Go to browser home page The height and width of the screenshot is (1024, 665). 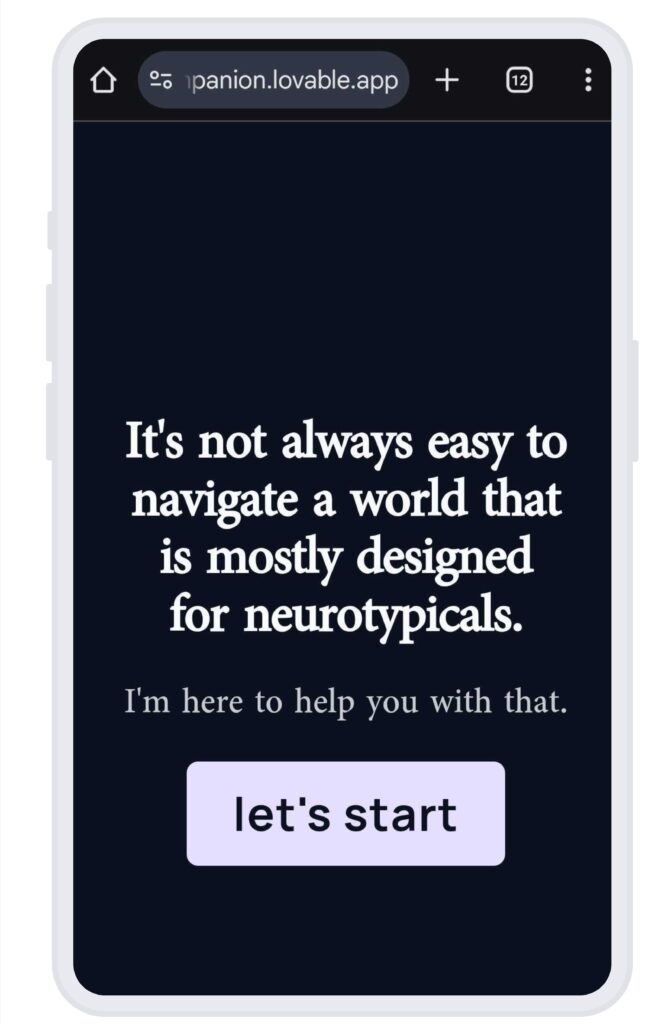[x=102, y=81]
